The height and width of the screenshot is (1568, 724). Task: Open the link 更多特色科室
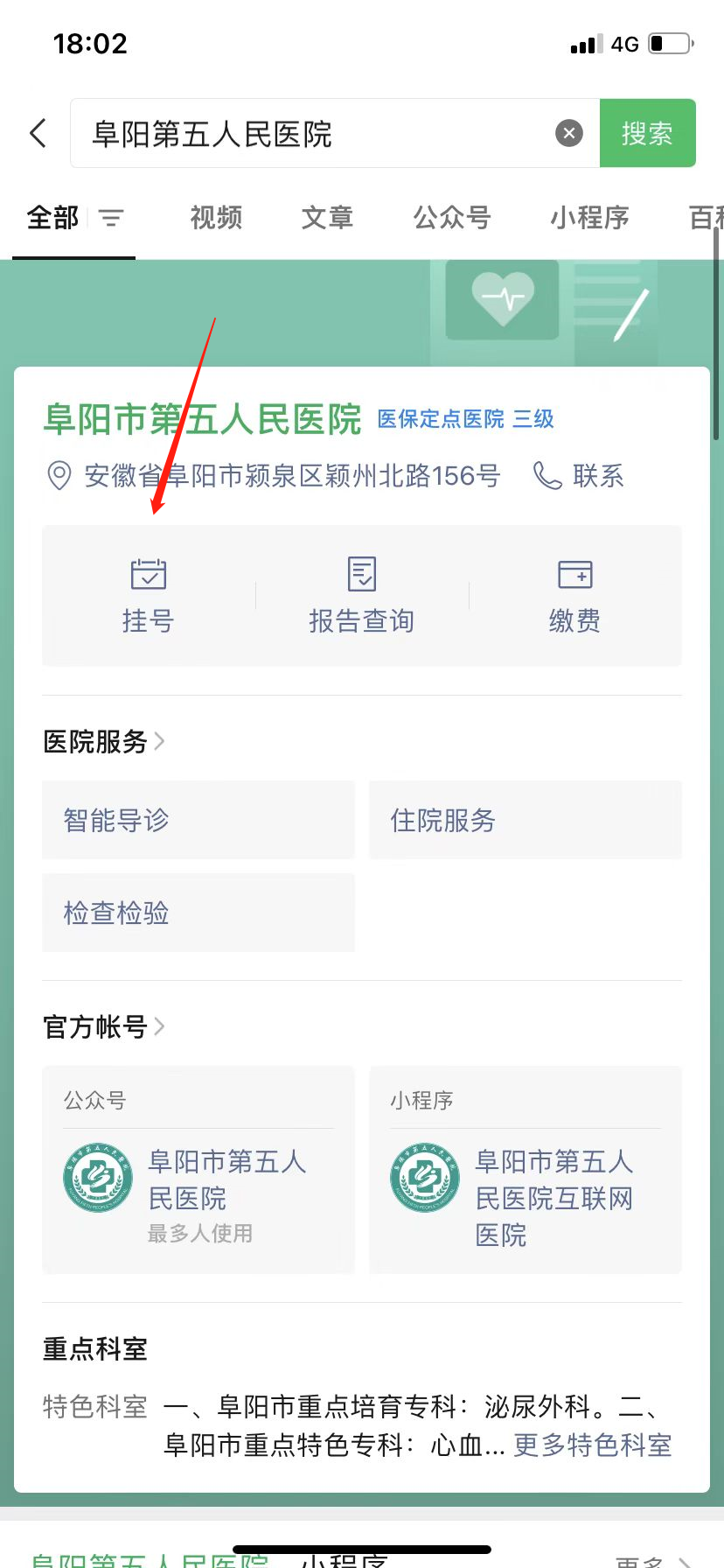[x=592, y=1445]
